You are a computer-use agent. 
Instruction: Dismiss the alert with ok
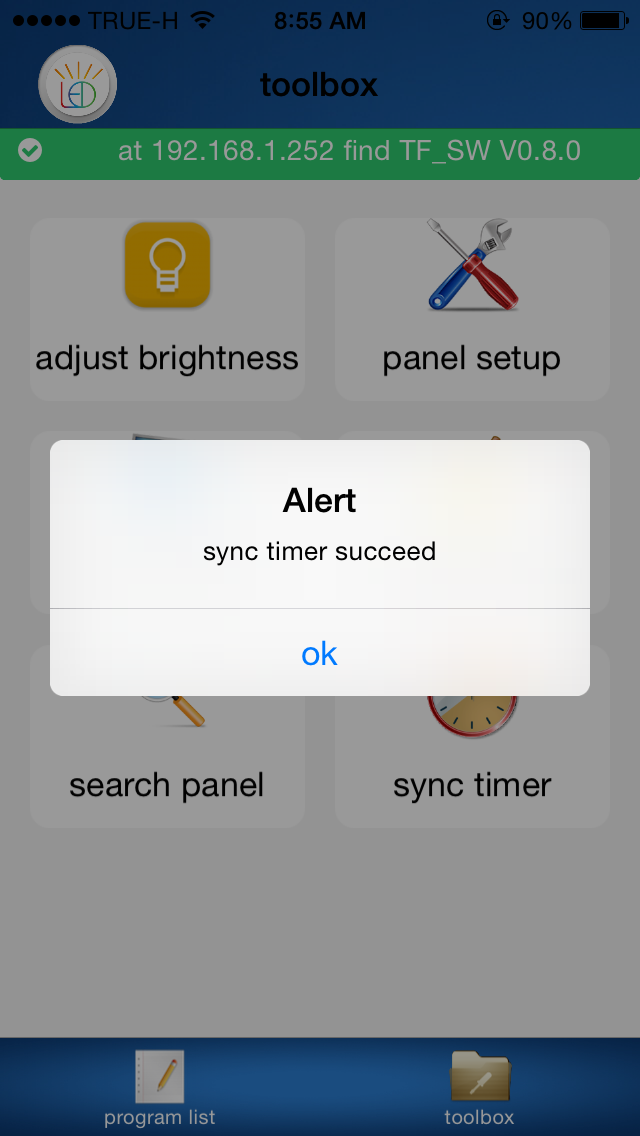320,653
